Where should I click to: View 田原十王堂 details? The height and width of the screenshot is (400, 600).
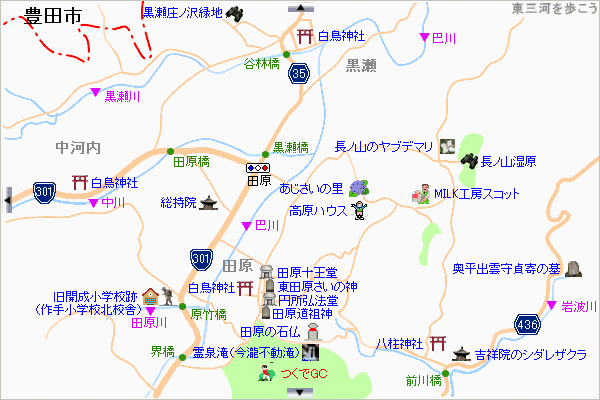click(x=307, y=272)
